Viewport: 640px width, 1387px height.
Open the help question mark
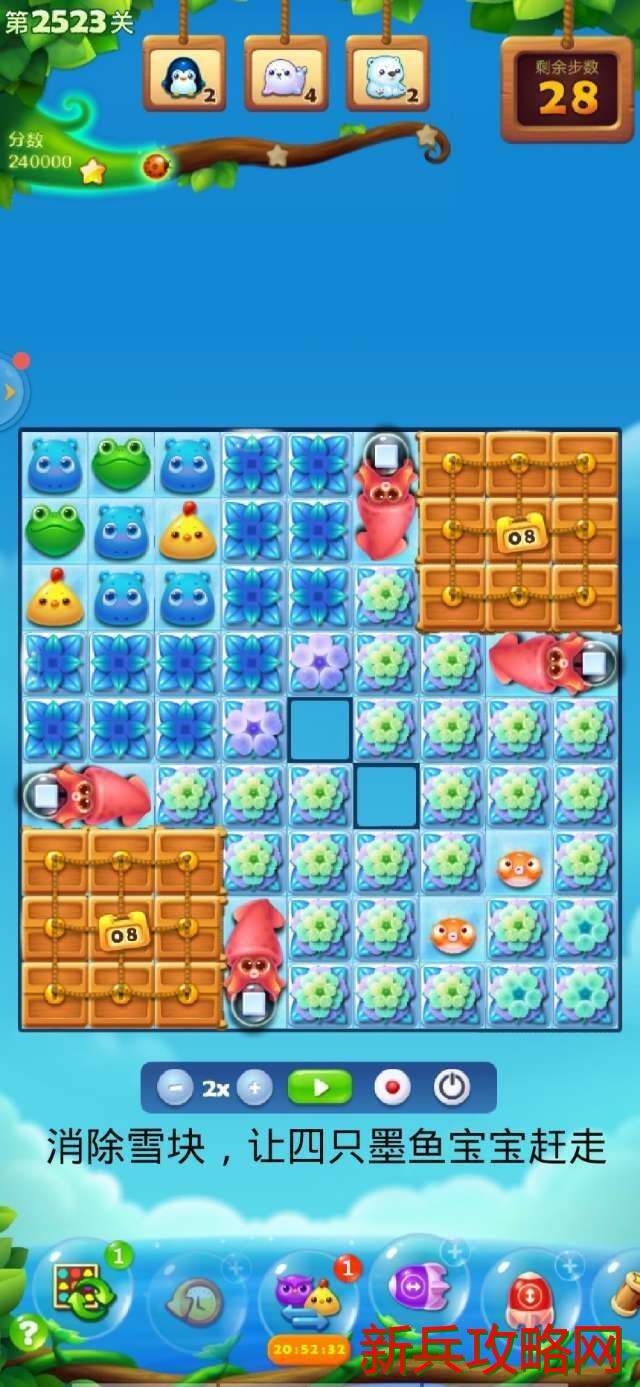tap(28, 1332)
